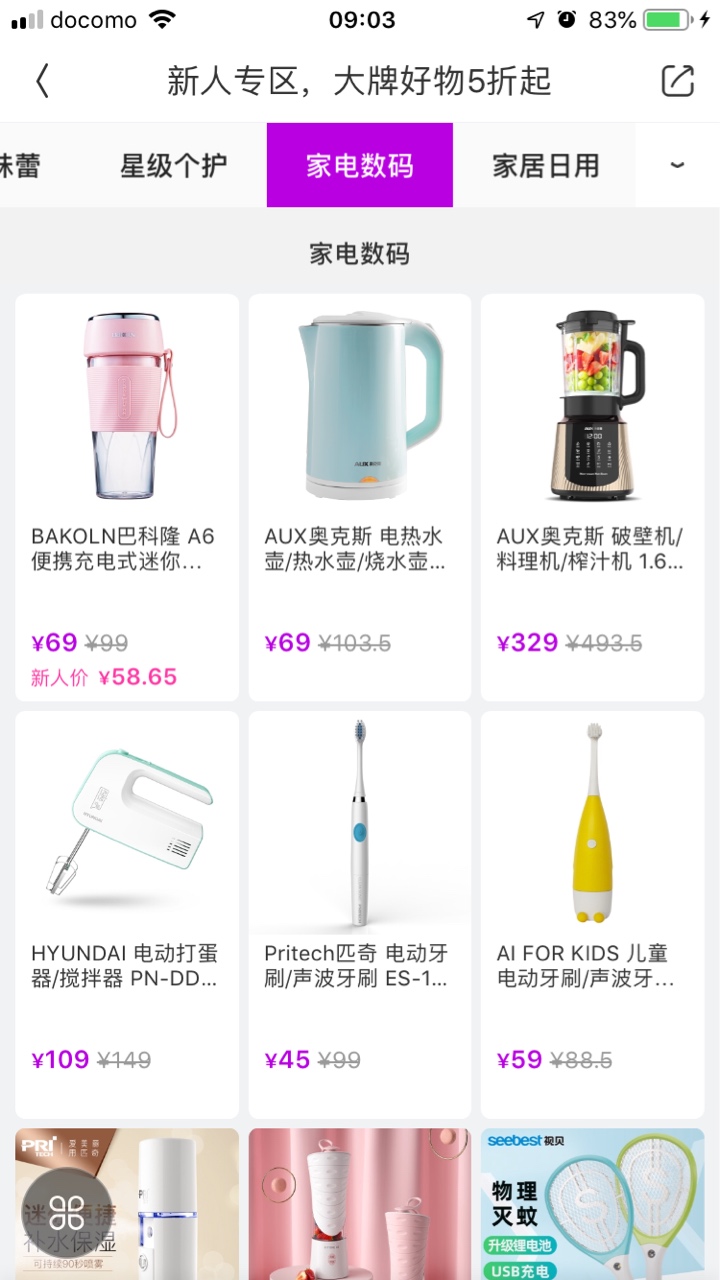Open the BAKOLN巴科隆 A6 blender product
Screen dimensions: 720x1280
(x=127, y=497)
